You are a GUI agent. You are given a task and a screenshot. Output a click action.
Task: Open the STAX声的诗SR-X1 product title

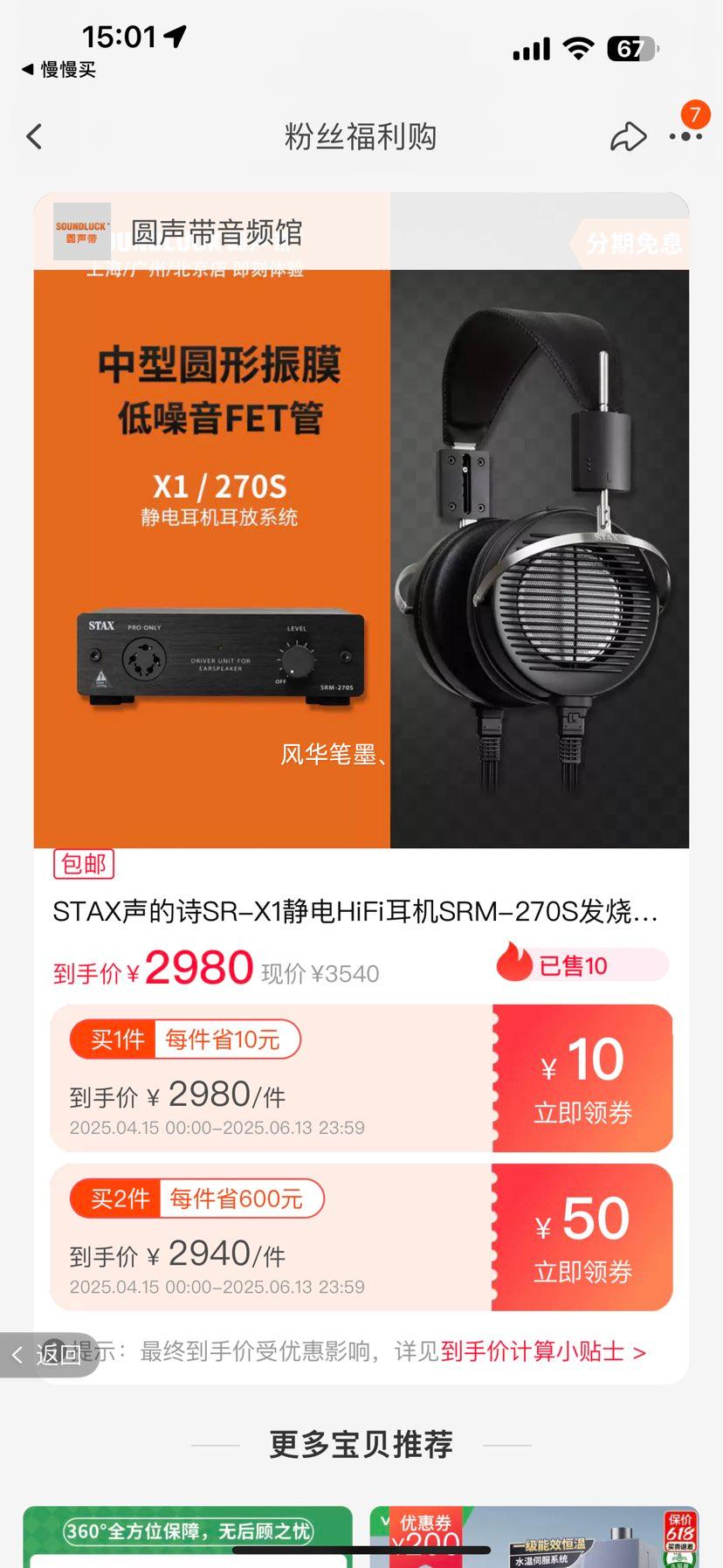tap(355, 912)
